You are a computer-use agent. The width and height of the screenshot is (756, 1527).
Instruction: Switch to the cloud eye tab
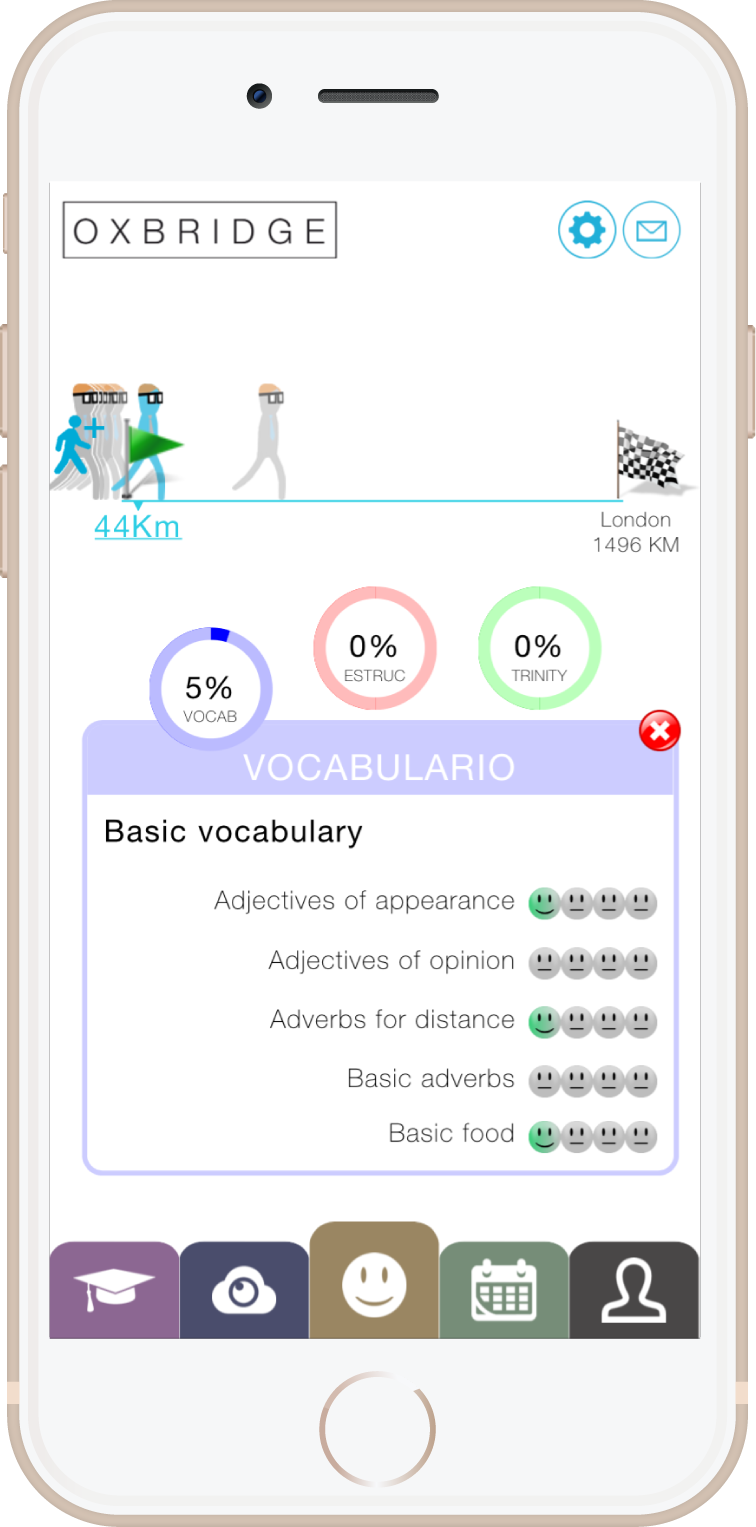click(x=244, y=1292)
